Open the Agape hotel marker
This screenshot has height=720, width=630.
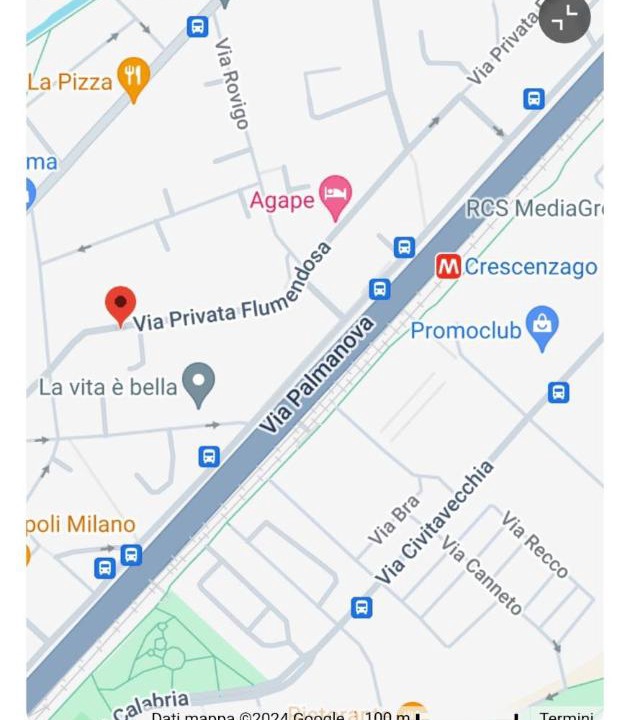pos(335,197)
